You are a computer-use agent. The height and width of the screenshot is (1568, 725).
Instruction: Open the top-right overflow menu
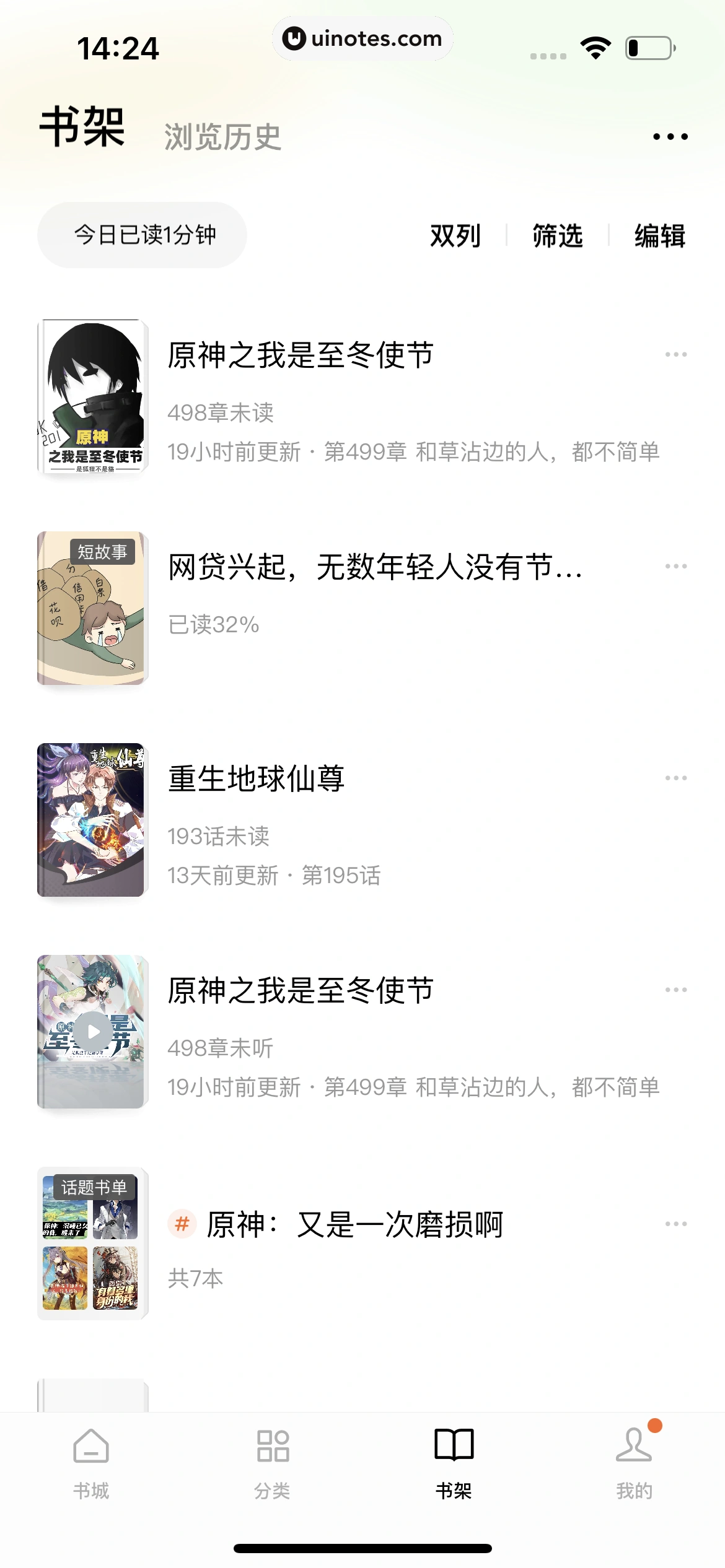click(670, 137)
